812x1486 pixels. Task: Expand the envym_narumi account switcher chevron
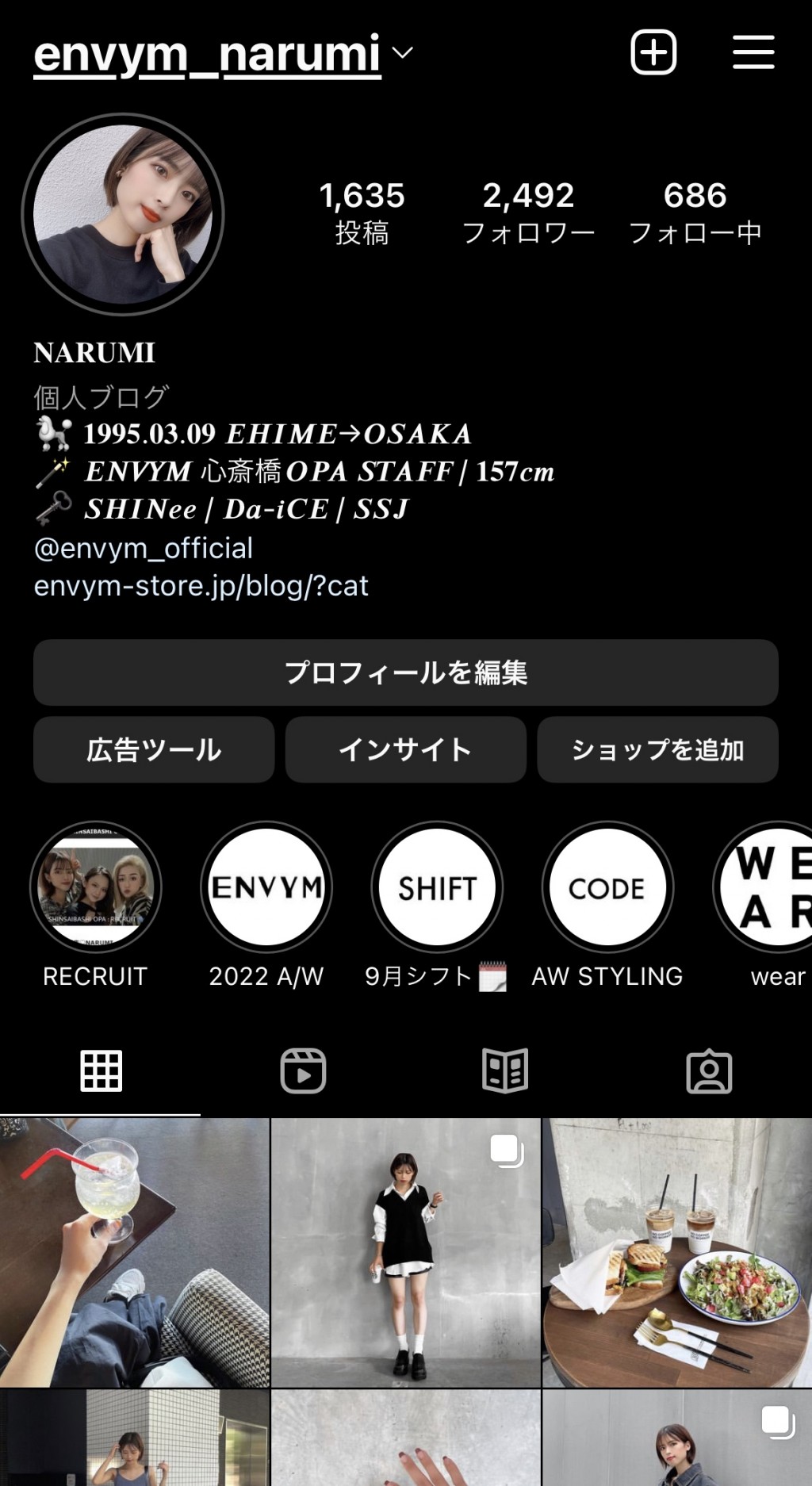pos(403,54)
